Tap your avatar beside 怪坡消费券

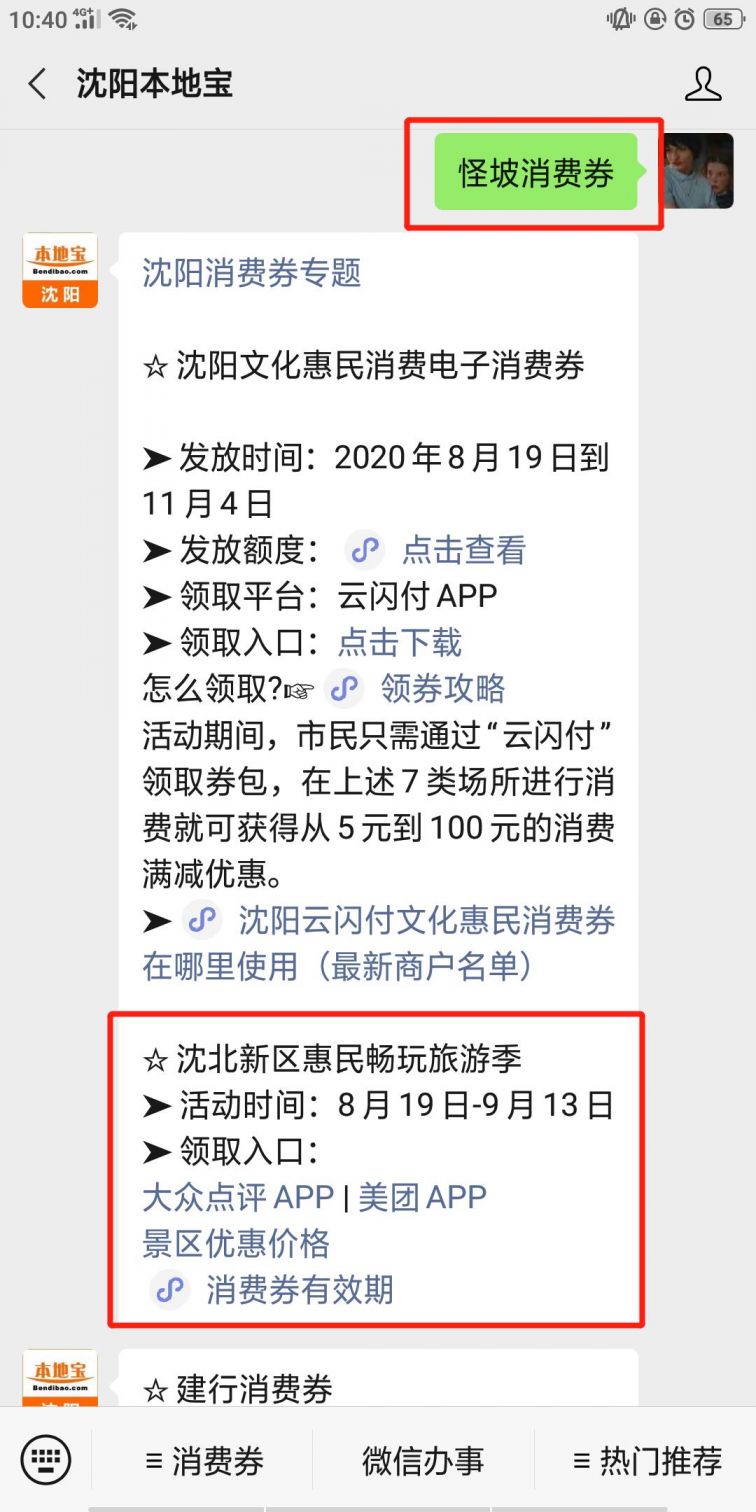pyautogui.click(x=698, y=171)
